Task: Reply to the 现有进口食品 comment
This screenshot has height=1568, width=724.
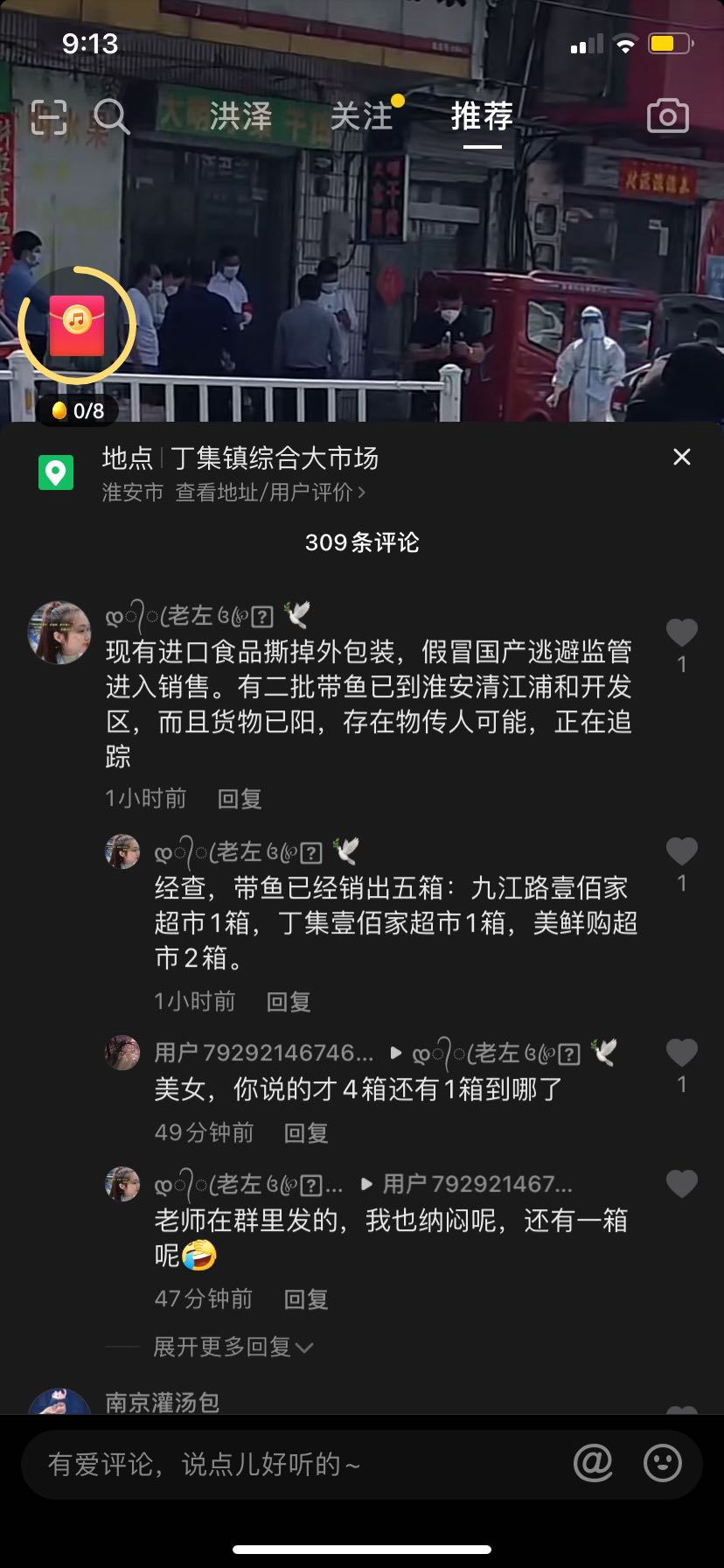Action: [240, 798]
